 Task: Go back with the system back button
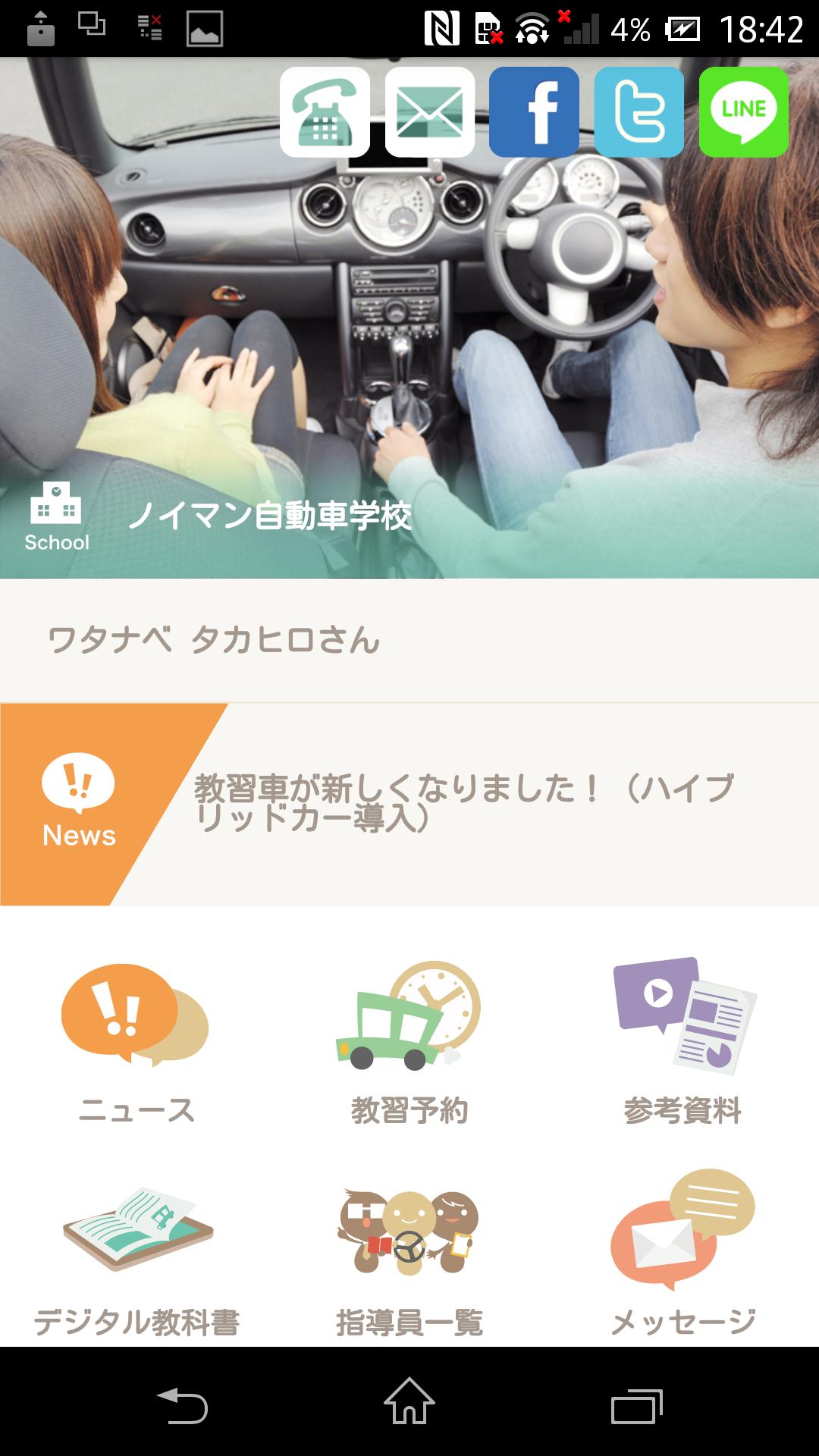(x=182, y=1405)
